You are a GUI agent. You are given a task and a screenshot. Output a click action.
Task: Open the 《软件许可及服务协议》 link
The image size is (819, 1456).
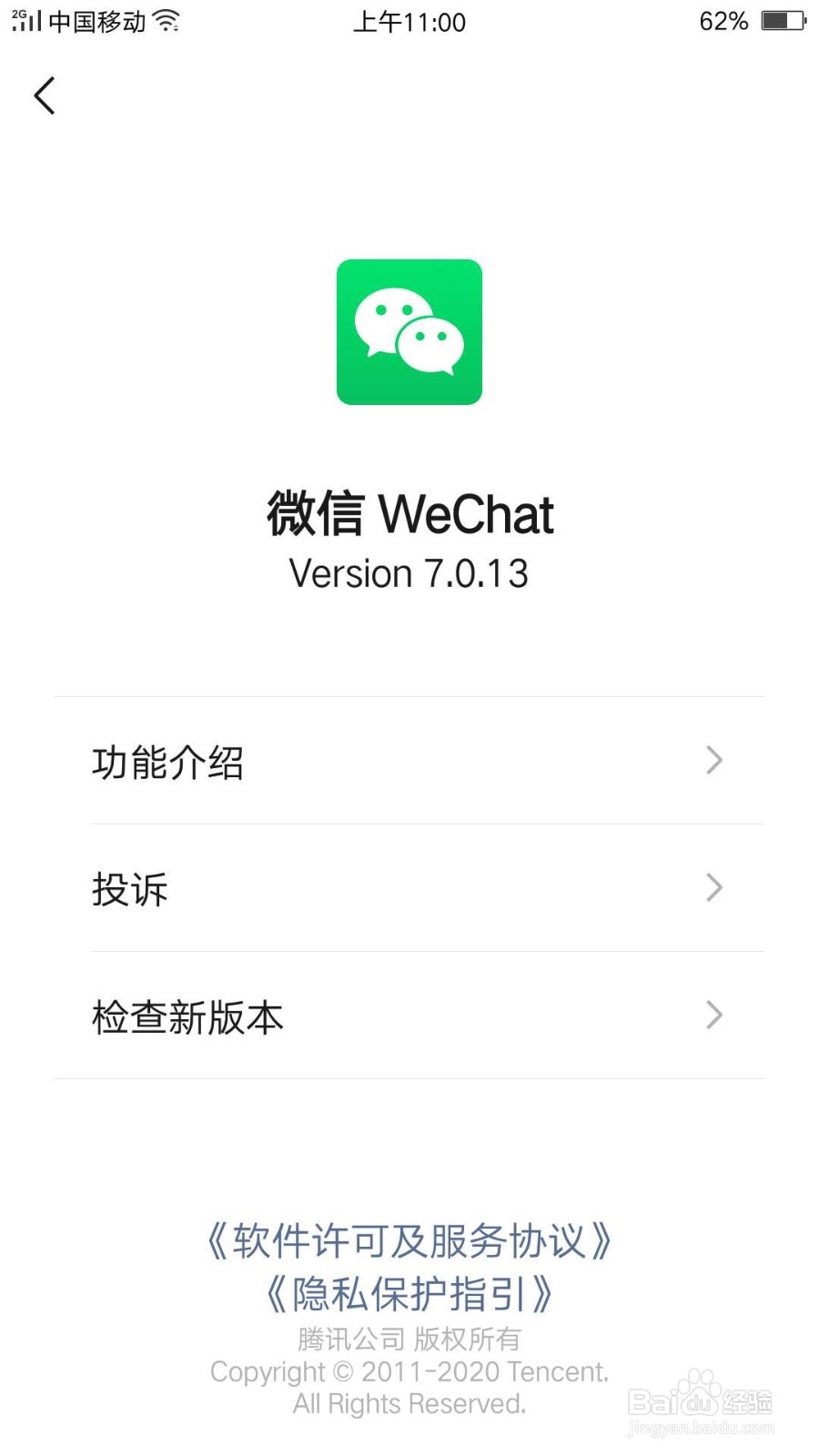click(409, 1241)
